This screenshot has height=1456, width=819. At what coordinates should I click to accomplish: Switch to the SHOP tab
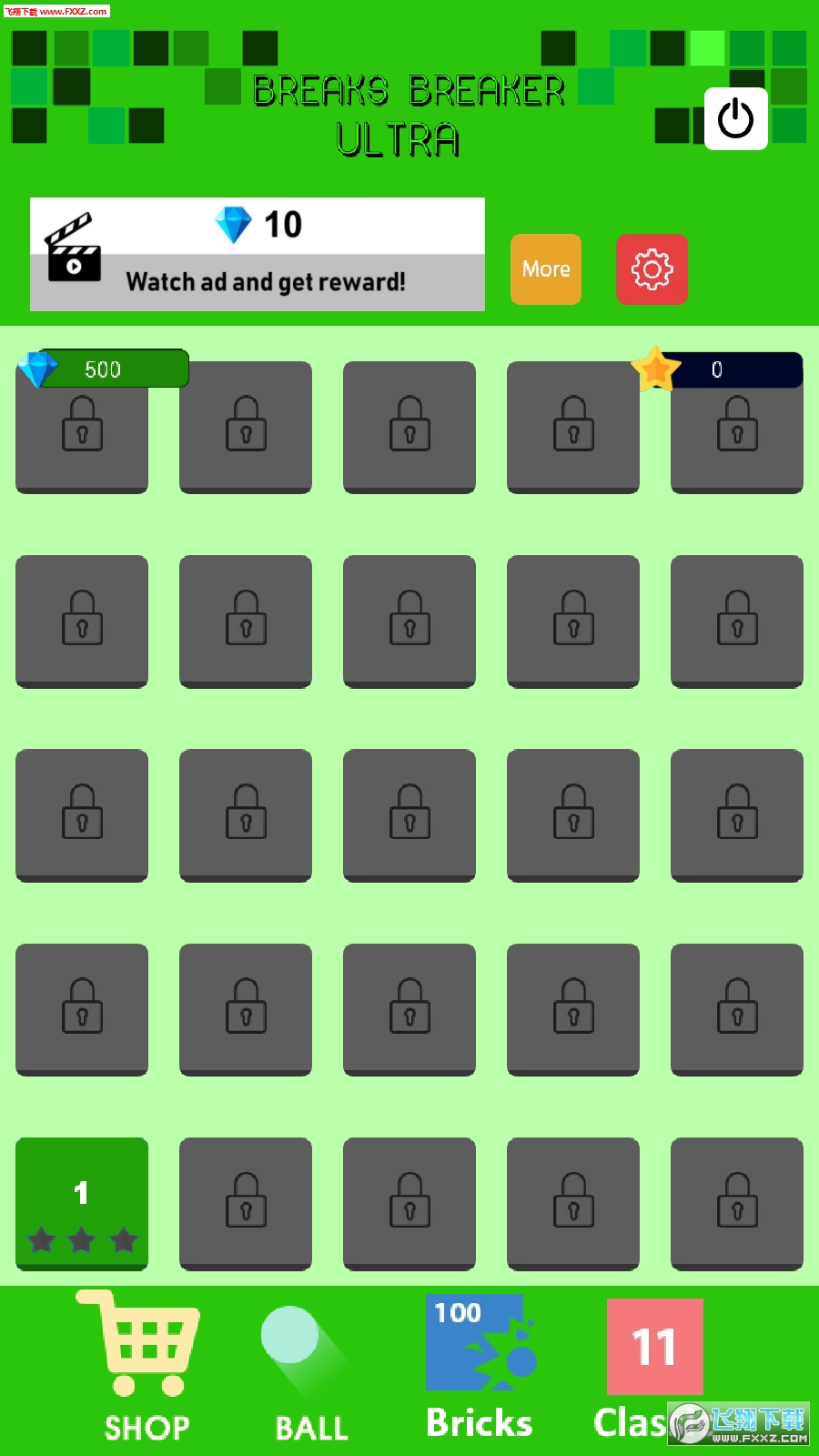coord(146,1424)
